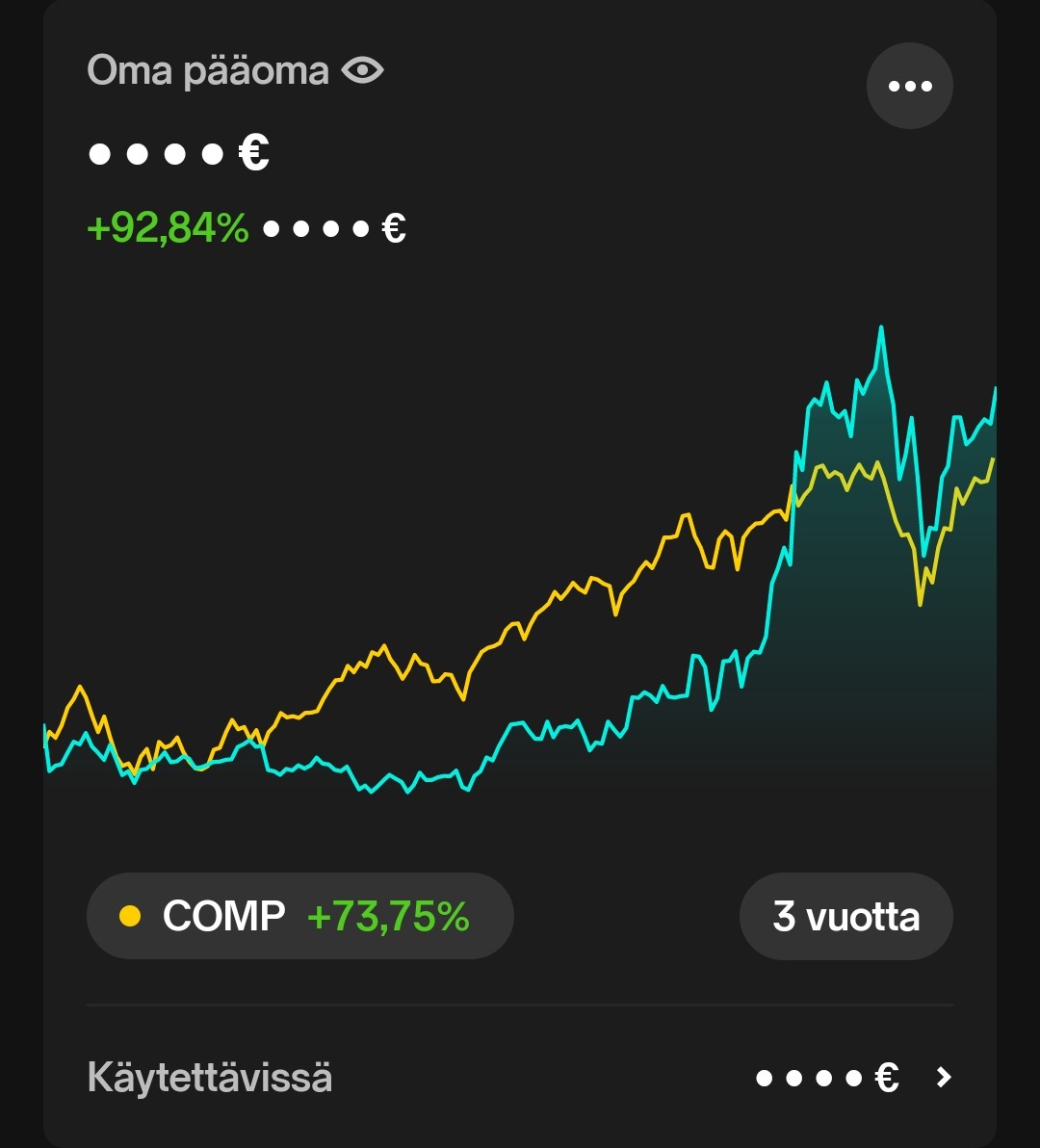Click the euro symbol beside the profit amount
Image resolution: width=1040 pixels, height=1148 pixels.
point(392,228)
